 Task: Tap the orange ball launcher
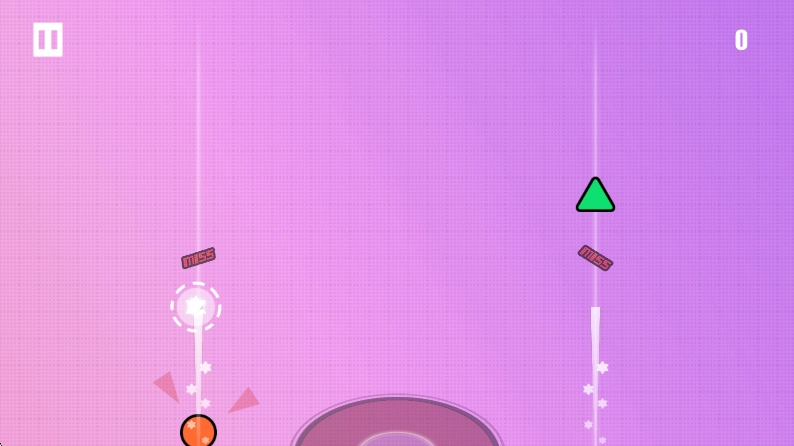198,431
